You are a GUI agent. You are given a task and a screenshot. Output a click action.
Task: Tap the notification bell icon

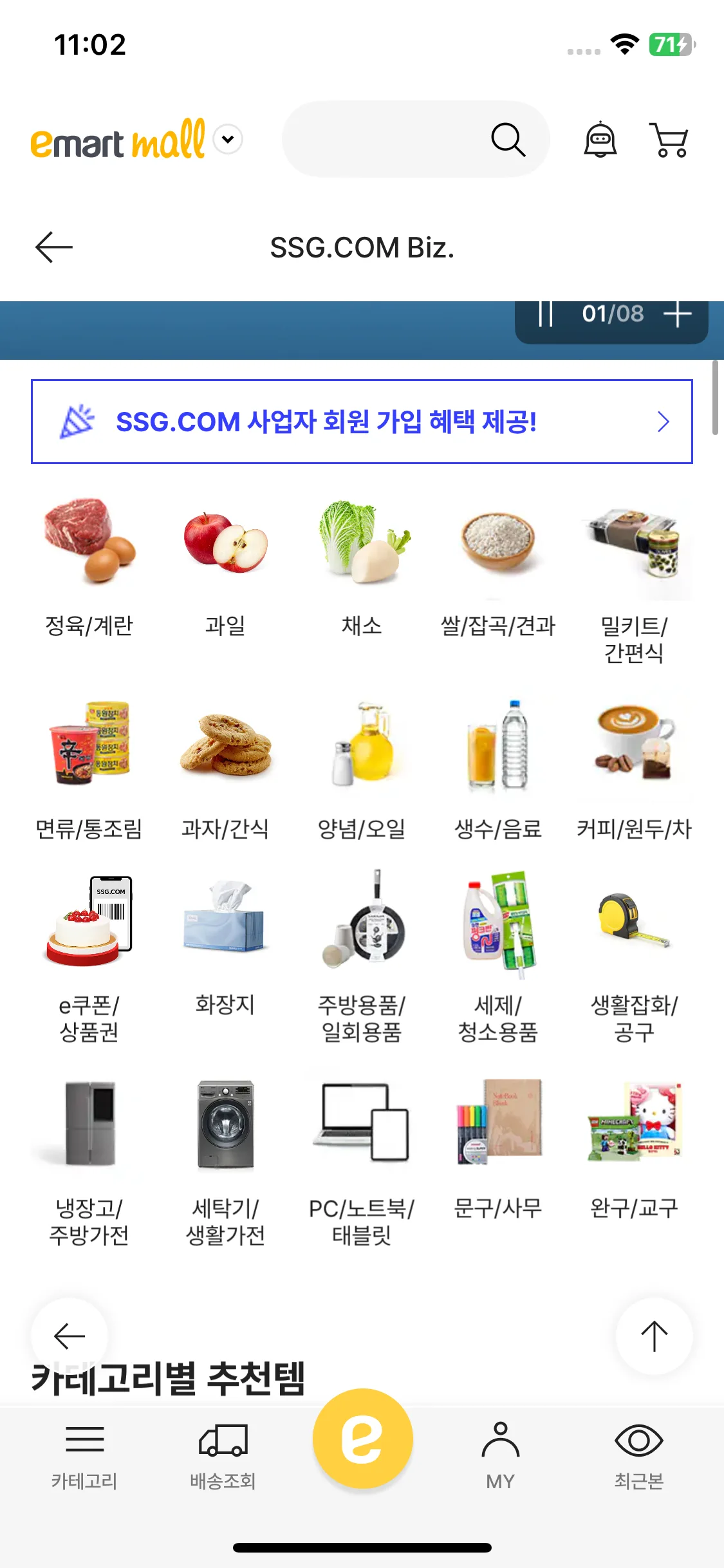click(600, 138)
